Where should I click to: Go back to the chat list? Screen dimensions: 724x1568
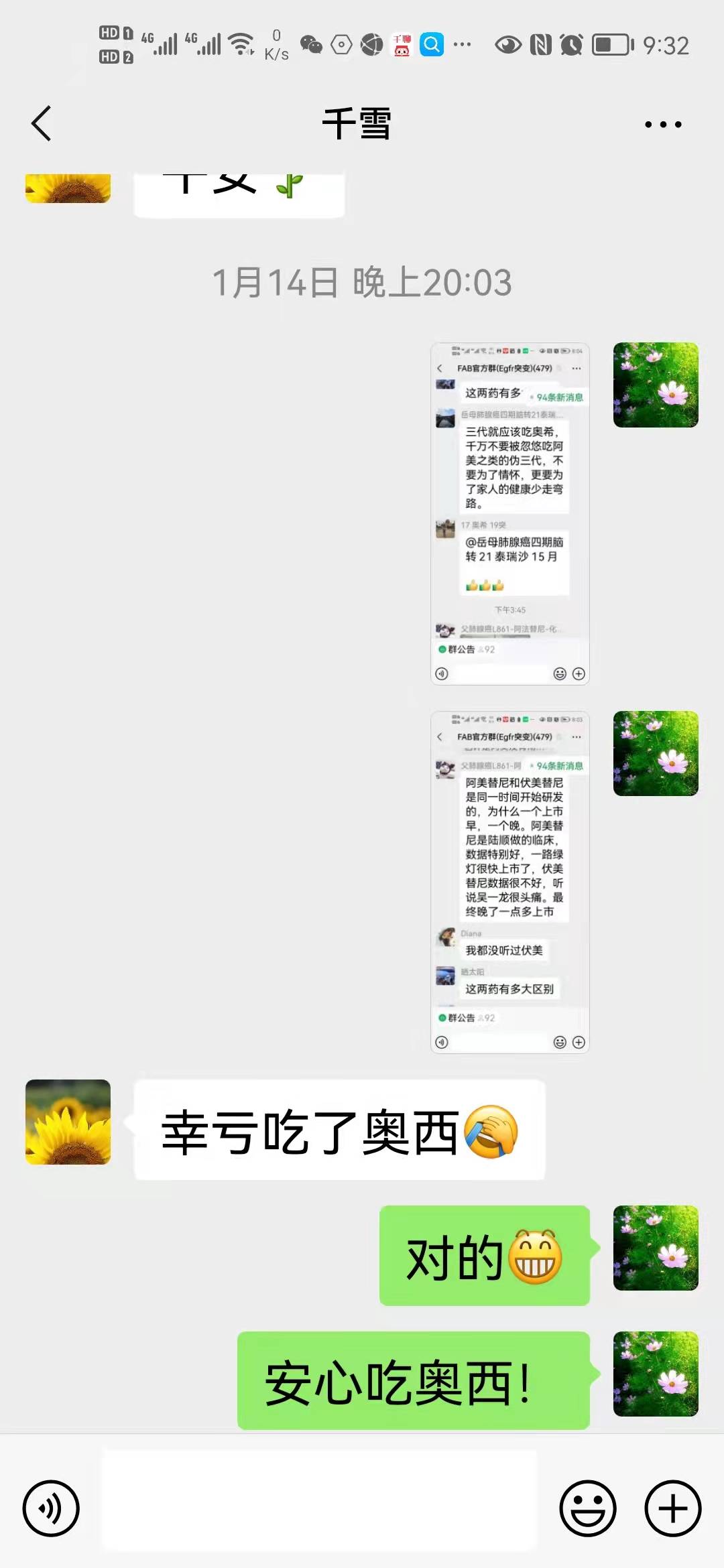coord(42,123)
